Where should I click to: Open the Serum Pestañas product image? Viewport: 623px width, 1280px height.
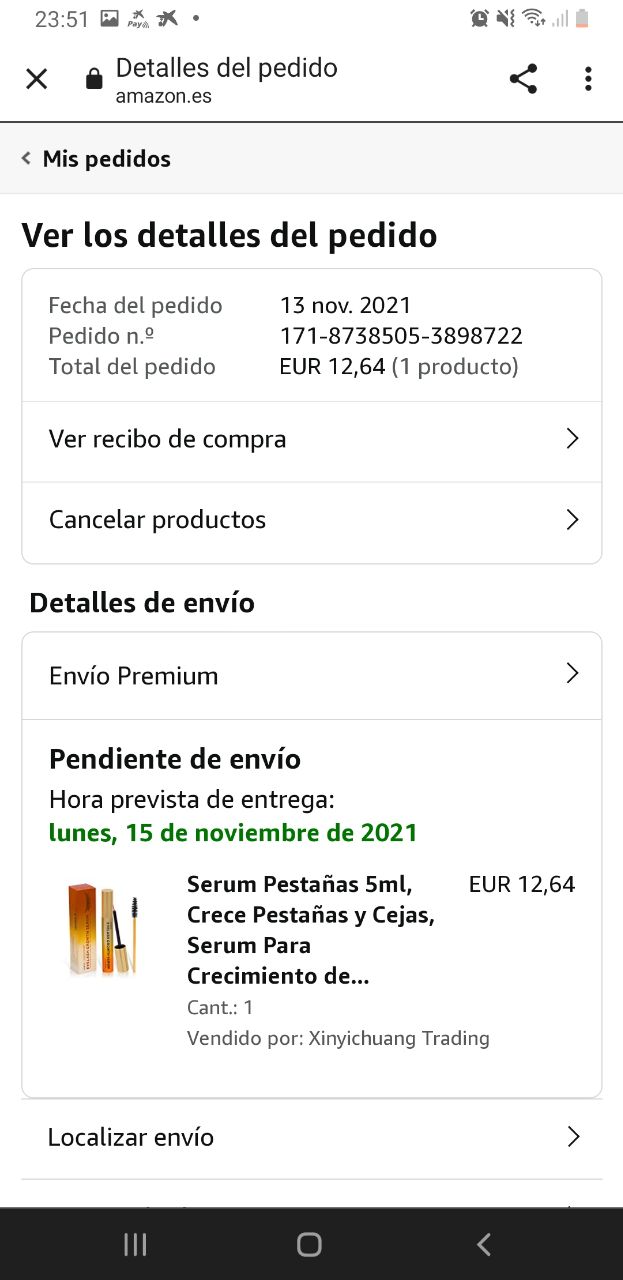pos(104,927)
